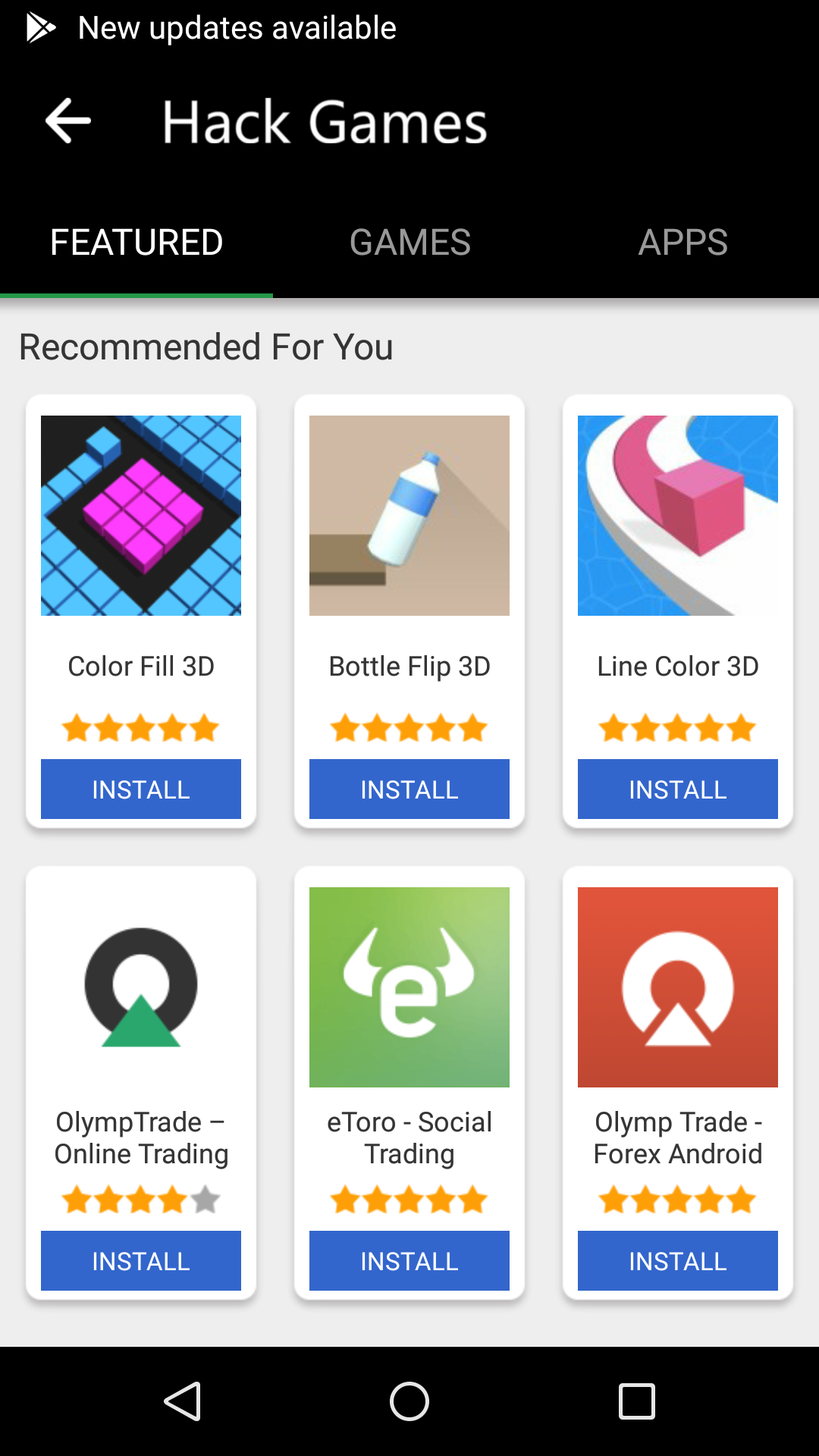Install OlympTrade – Online Trading
This screenshot has width=819, height=1456.
tap(141, 1260)
